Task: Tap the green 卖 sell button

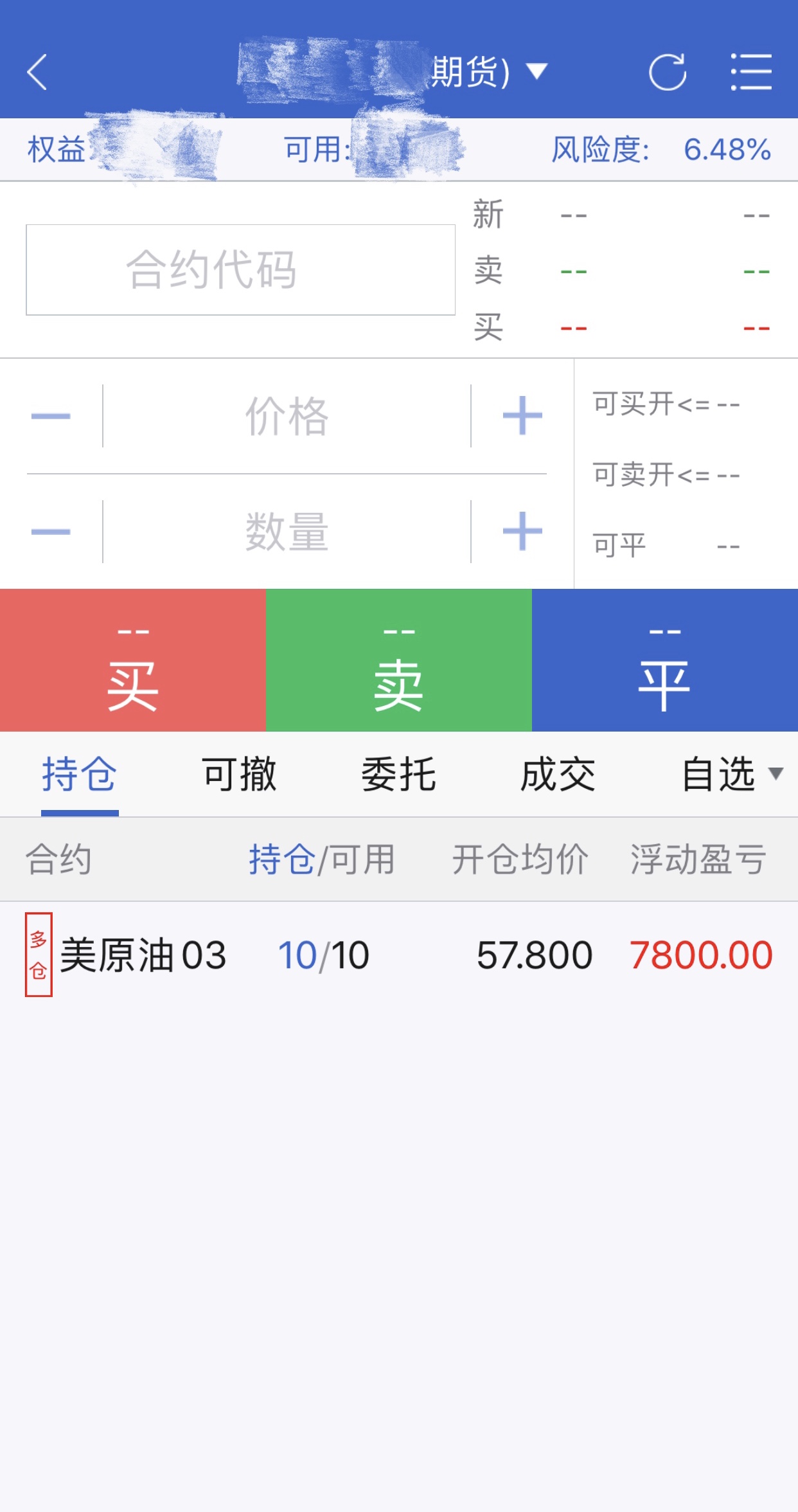Action: 398,660
